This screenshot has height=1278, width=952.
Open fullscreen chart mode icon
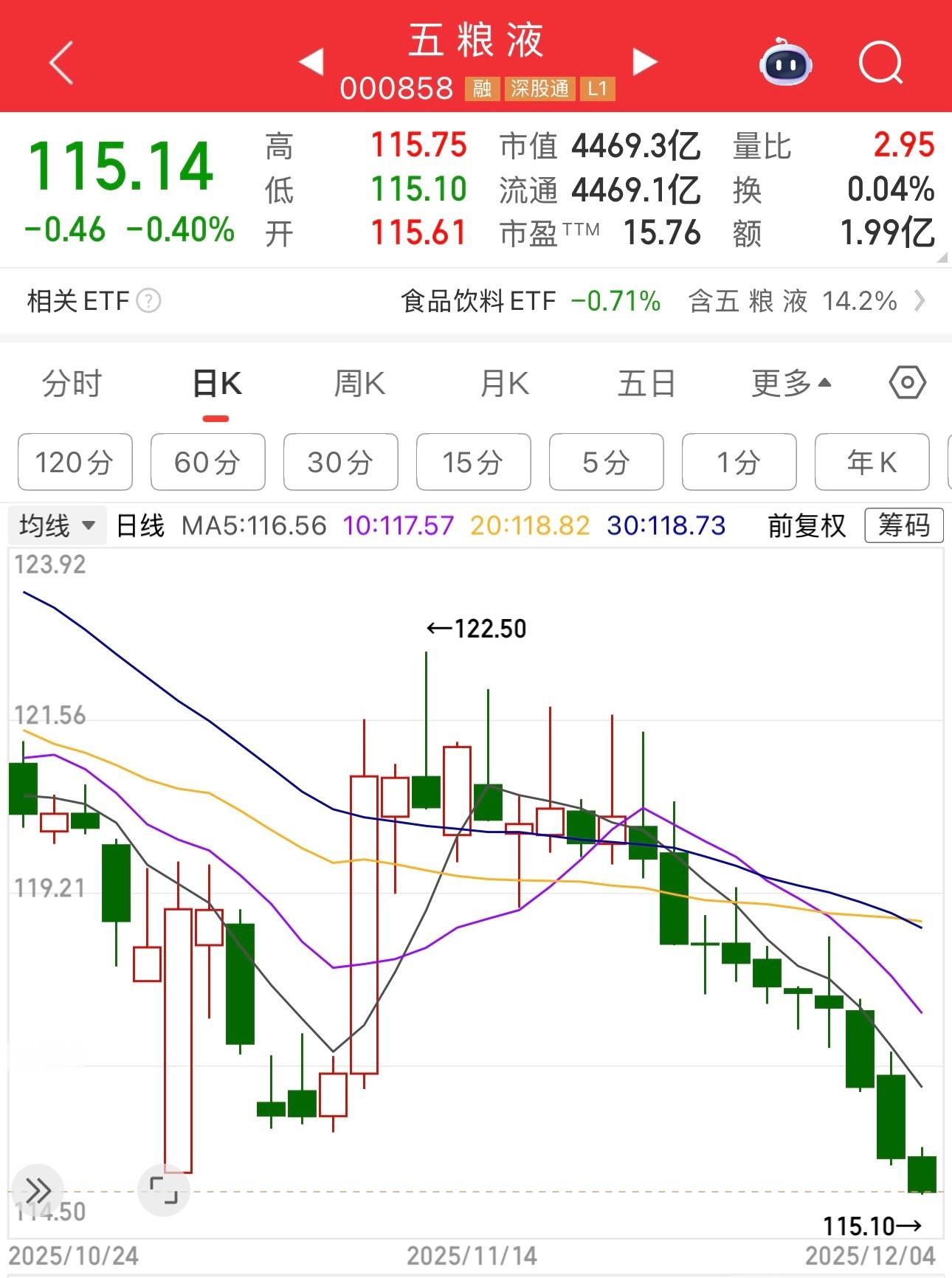[165, 1189]
